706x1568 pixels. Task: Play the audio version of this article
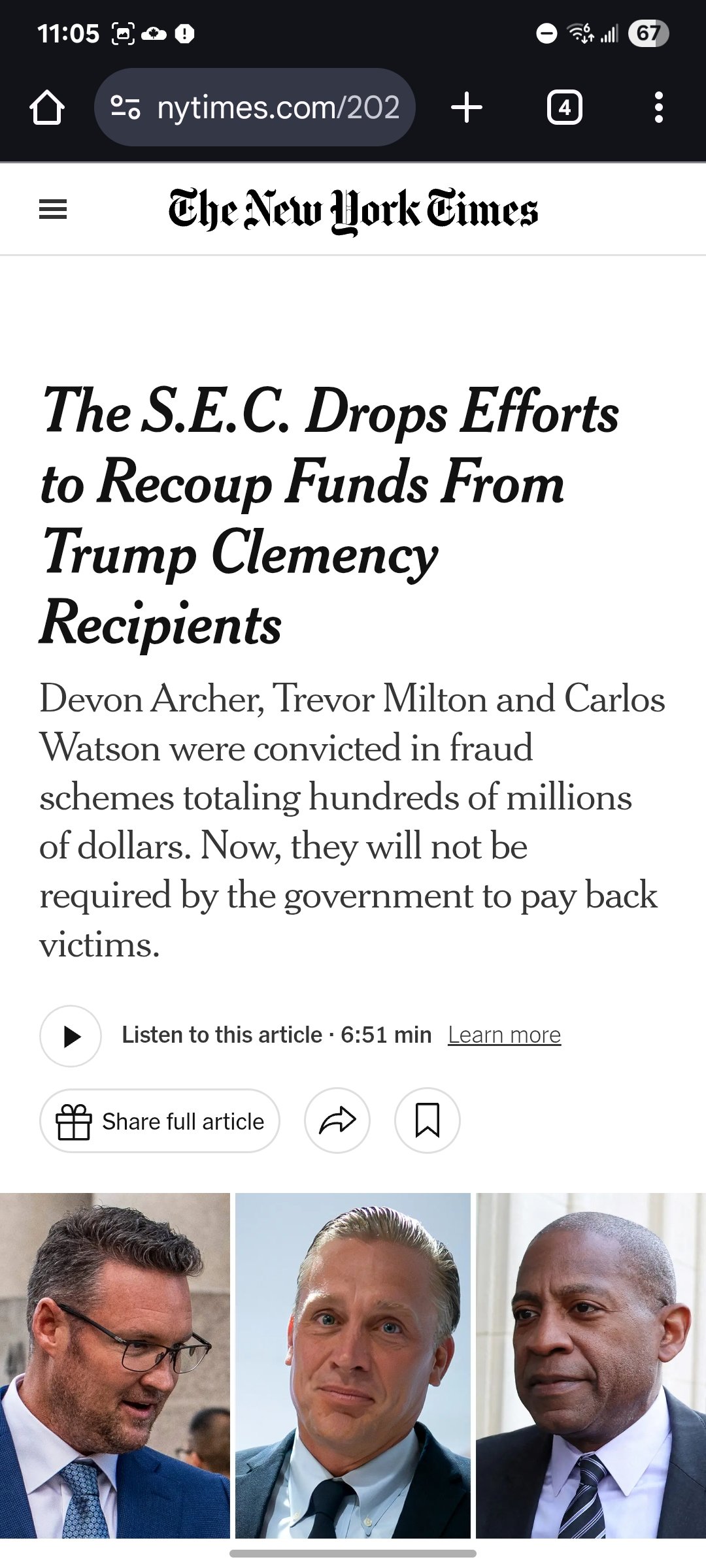71,1036
